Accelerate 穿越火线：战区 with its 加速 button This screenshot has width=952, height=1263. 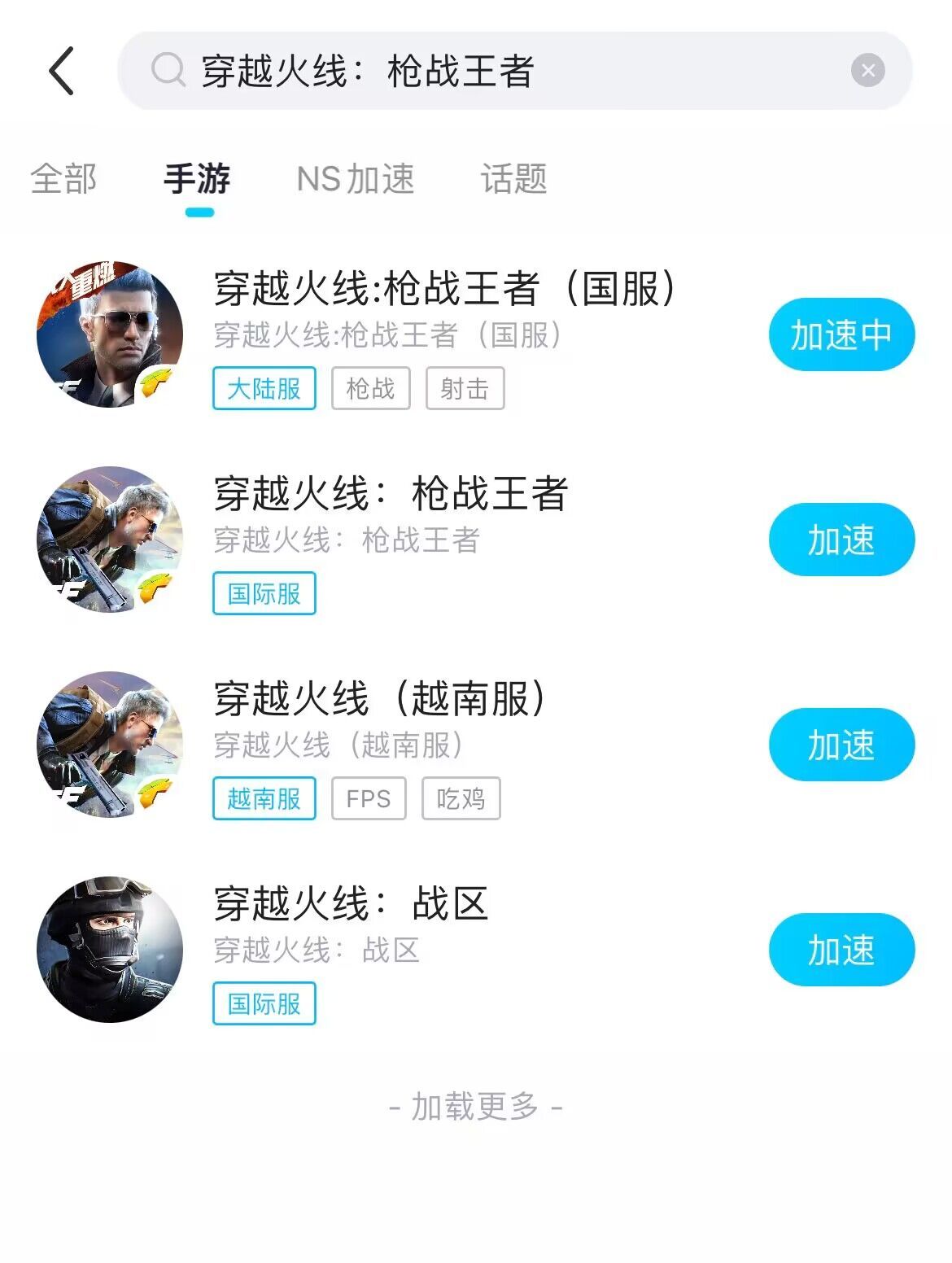841,950
